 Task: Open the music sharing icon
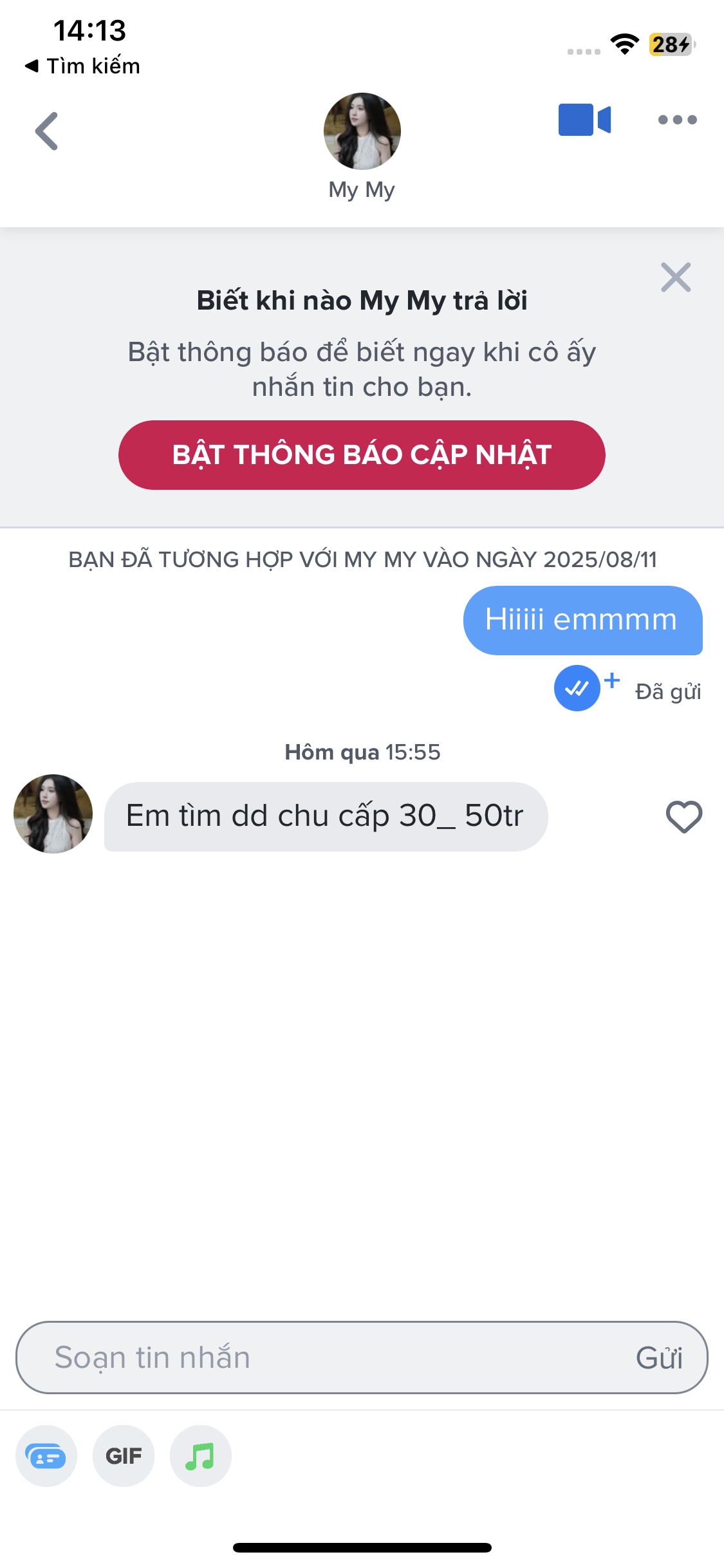pos(200,1456)
